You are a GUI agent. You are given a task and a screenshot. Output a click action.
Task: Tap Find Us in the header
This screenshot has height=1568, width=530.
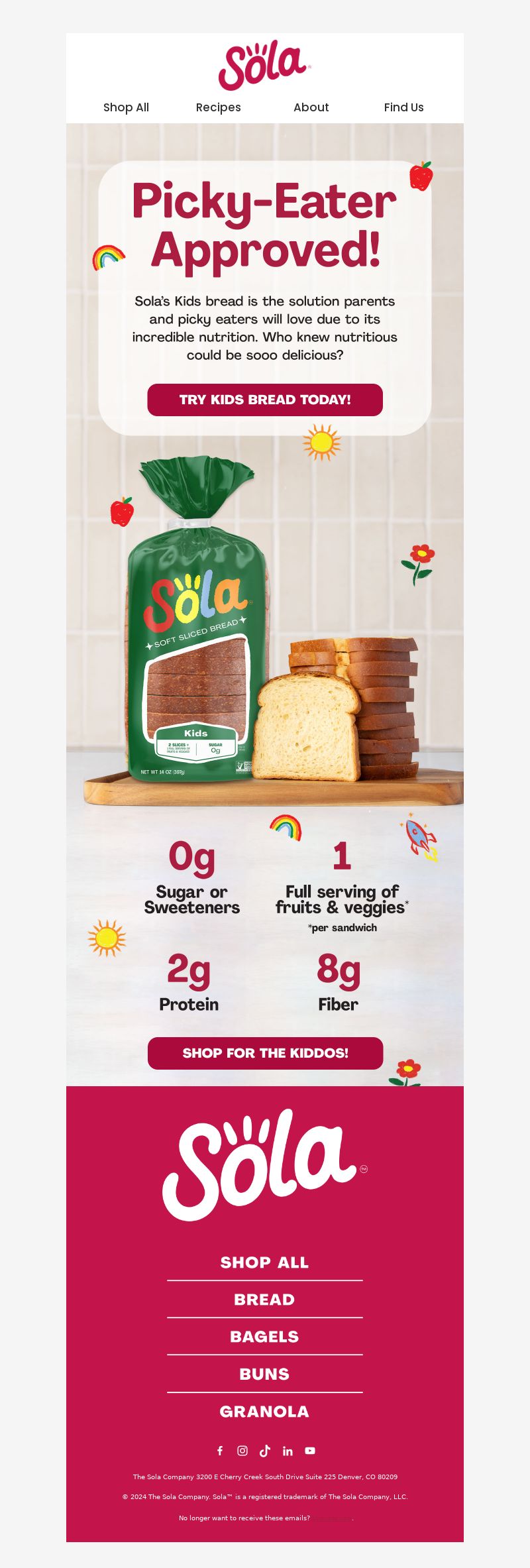[403, 107]
